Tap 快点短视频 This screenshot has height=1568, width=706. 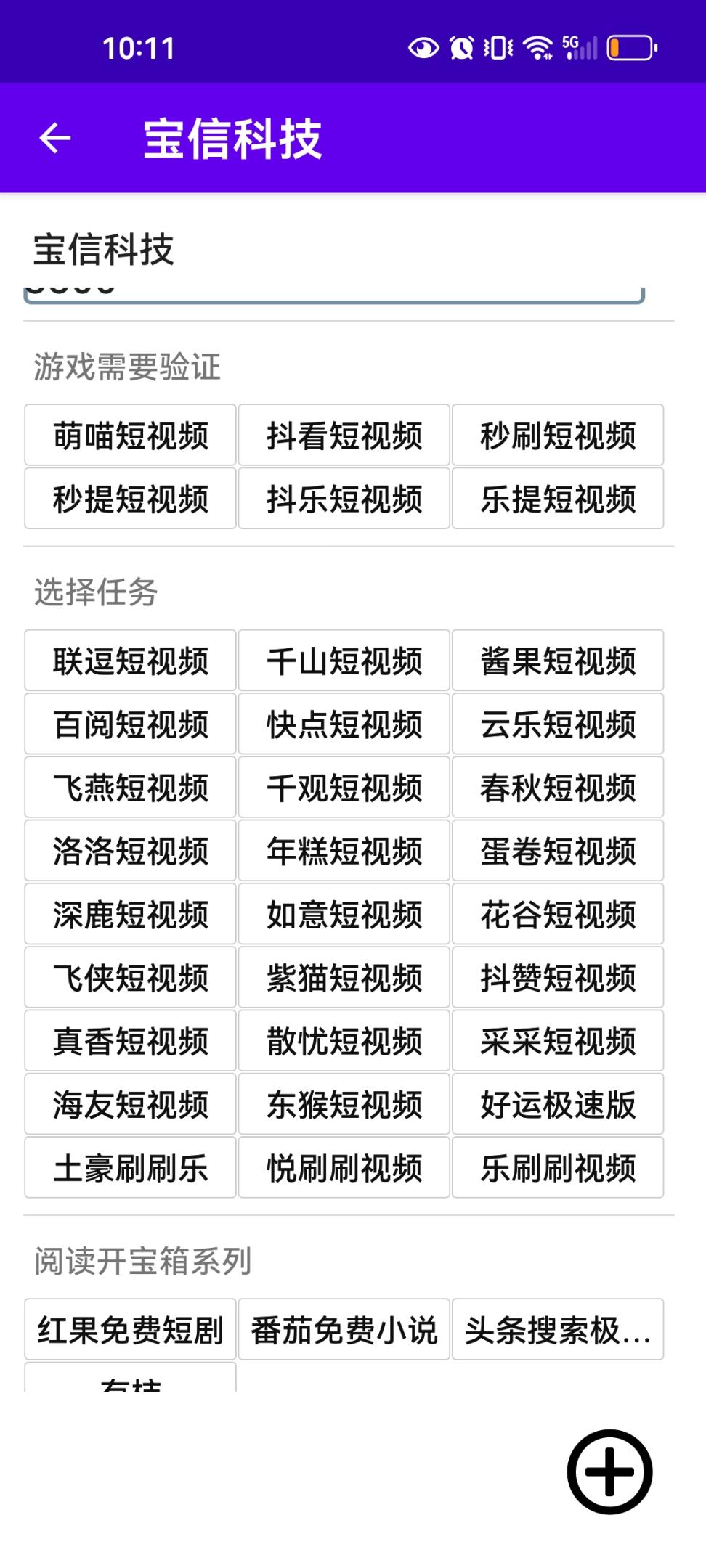(x=344, y=724)
